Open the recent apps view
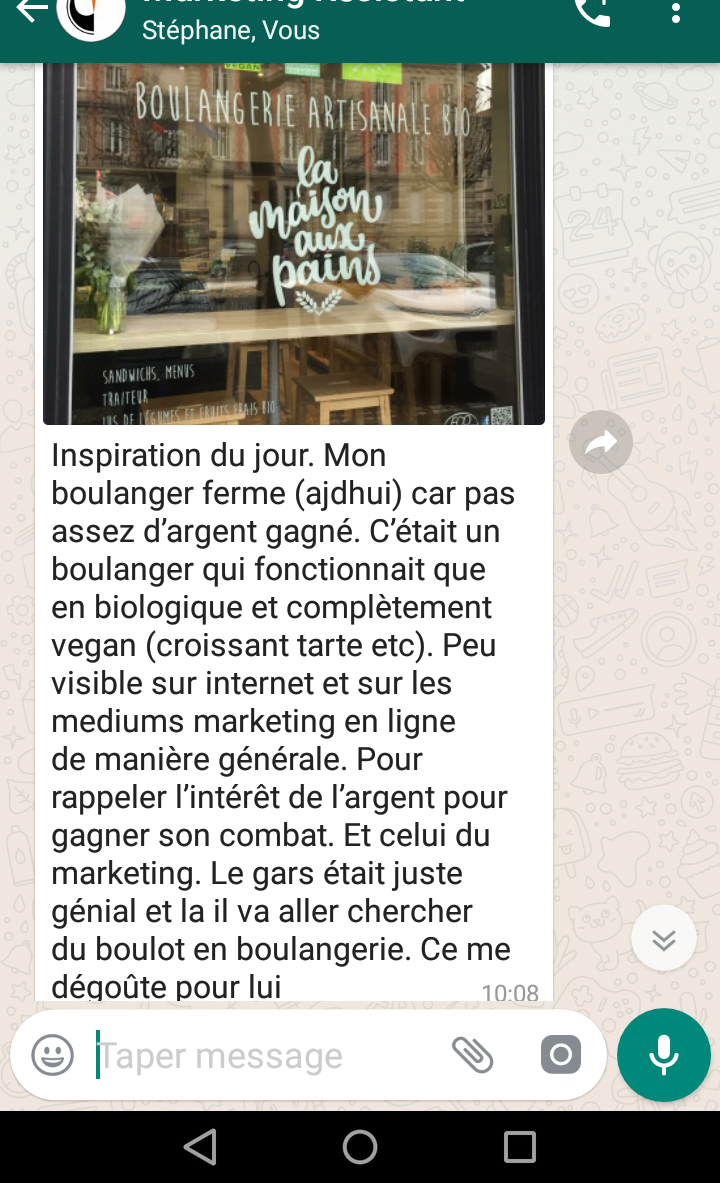The image size is (720, 1183). click(x=520, y=1147)
